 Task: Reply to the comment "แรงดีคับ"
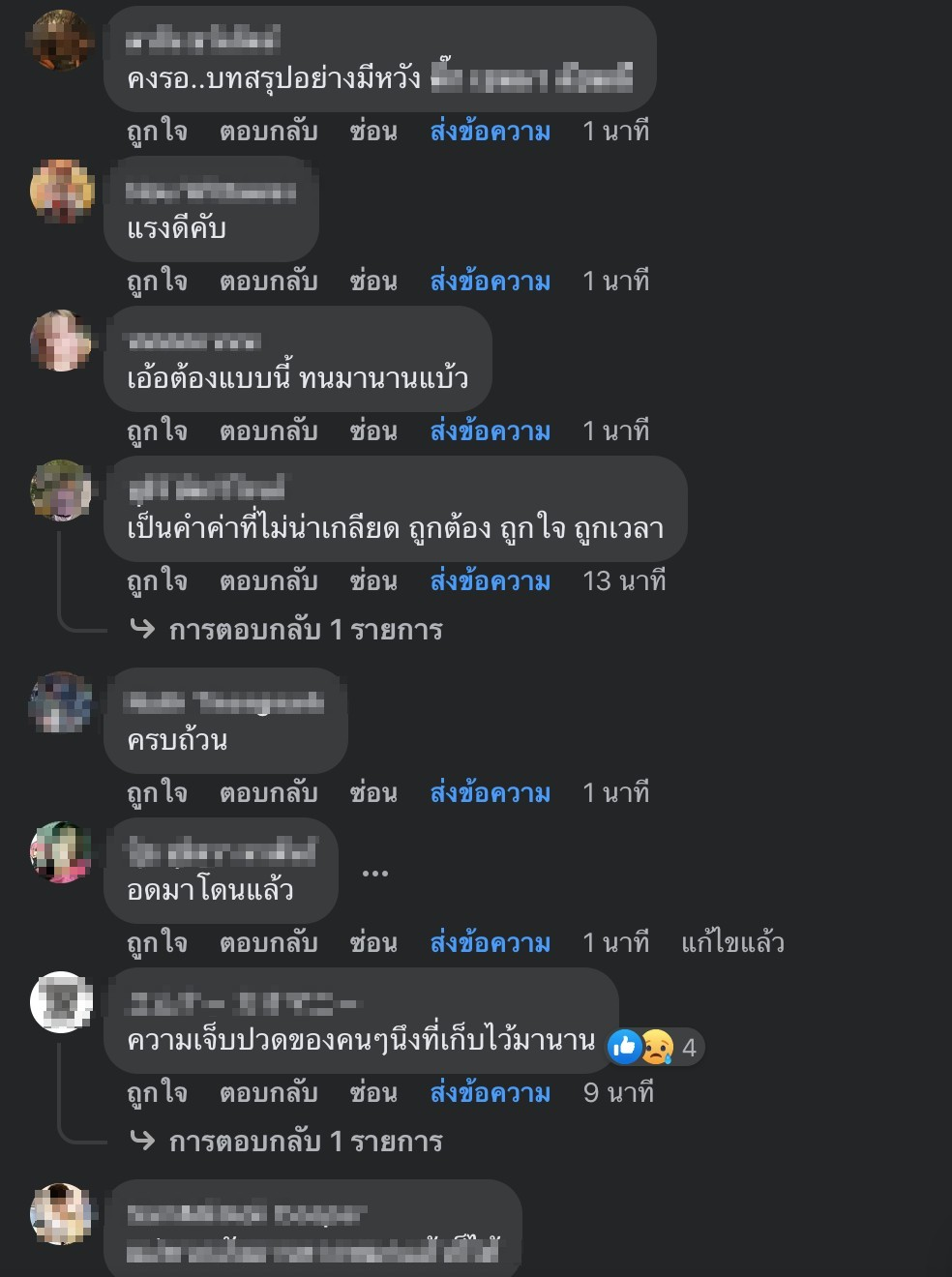[x=268, y=282]
